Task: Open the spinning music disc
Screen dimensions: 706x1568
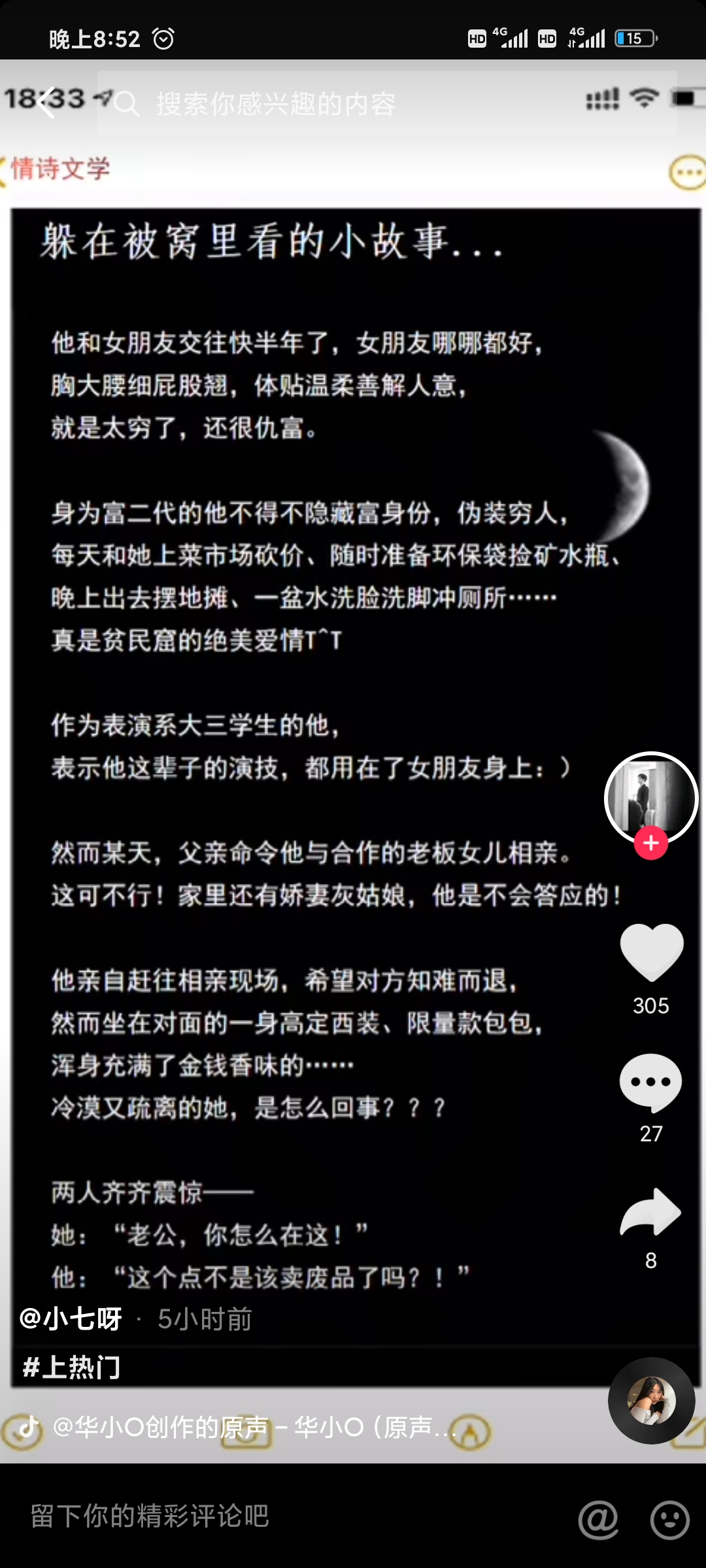Action: click(x=651, y=1400)
